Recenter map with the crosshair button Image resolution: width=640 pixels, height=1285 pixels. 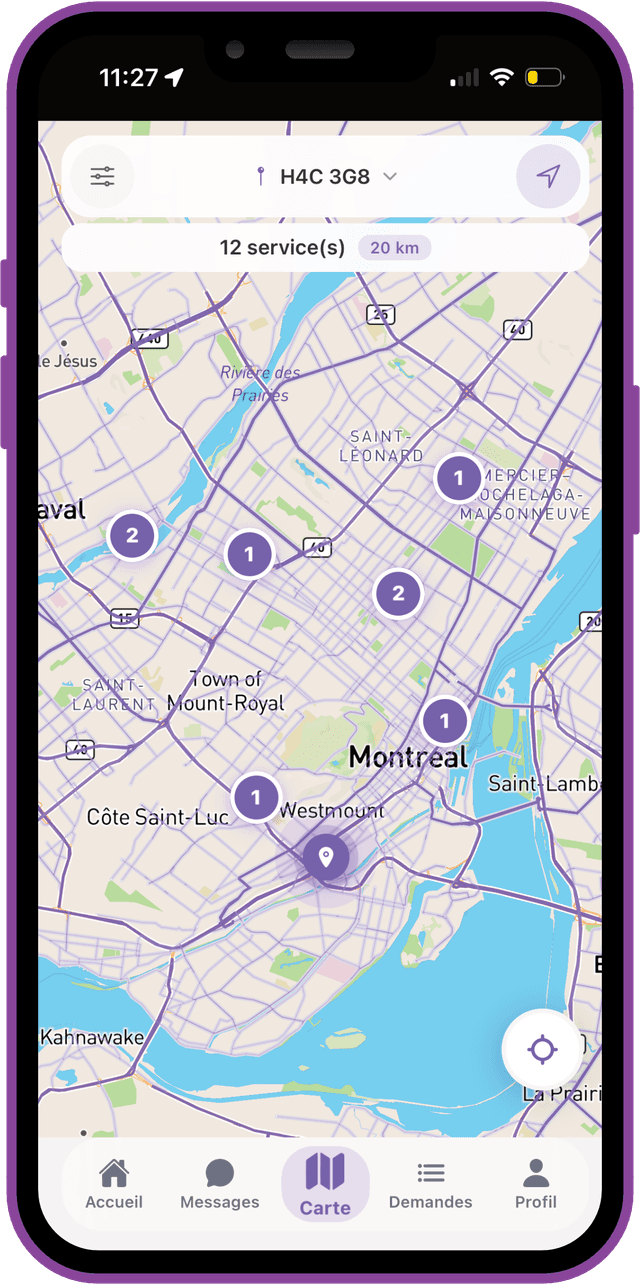[x=542, y=1050]
